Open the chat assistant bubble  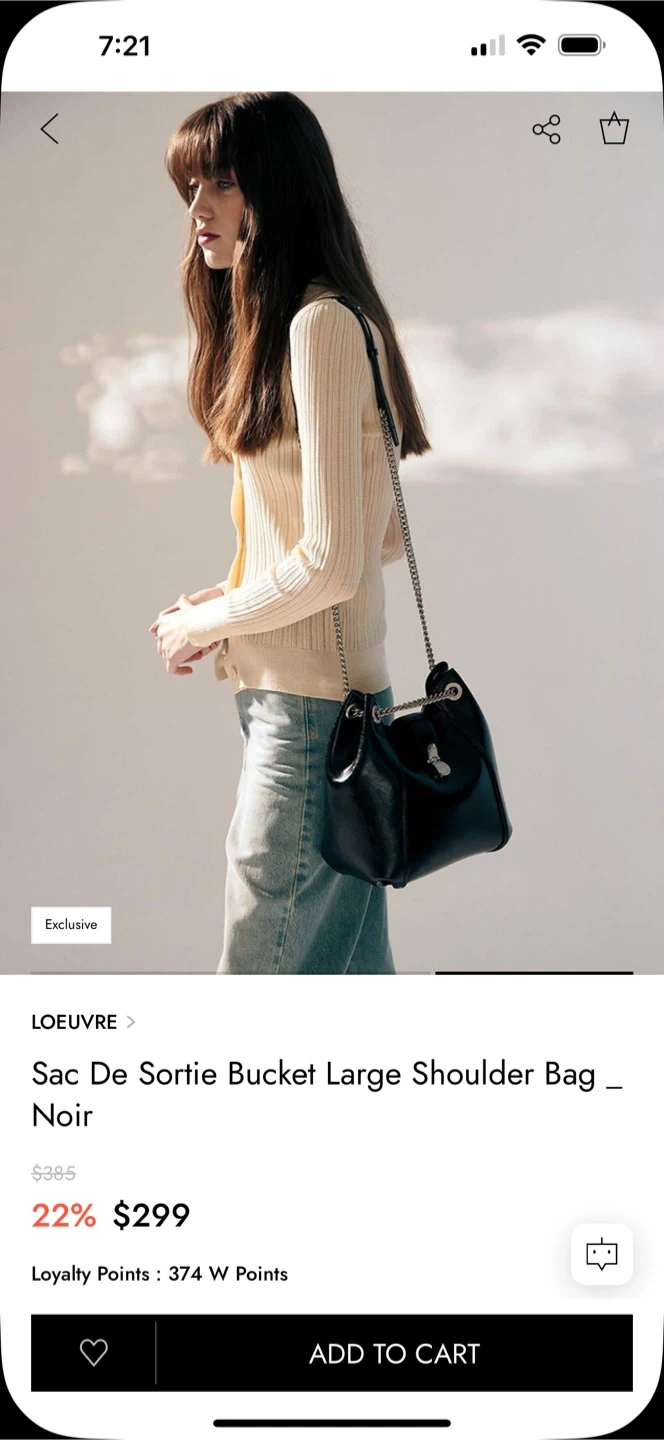[601, 1254]
